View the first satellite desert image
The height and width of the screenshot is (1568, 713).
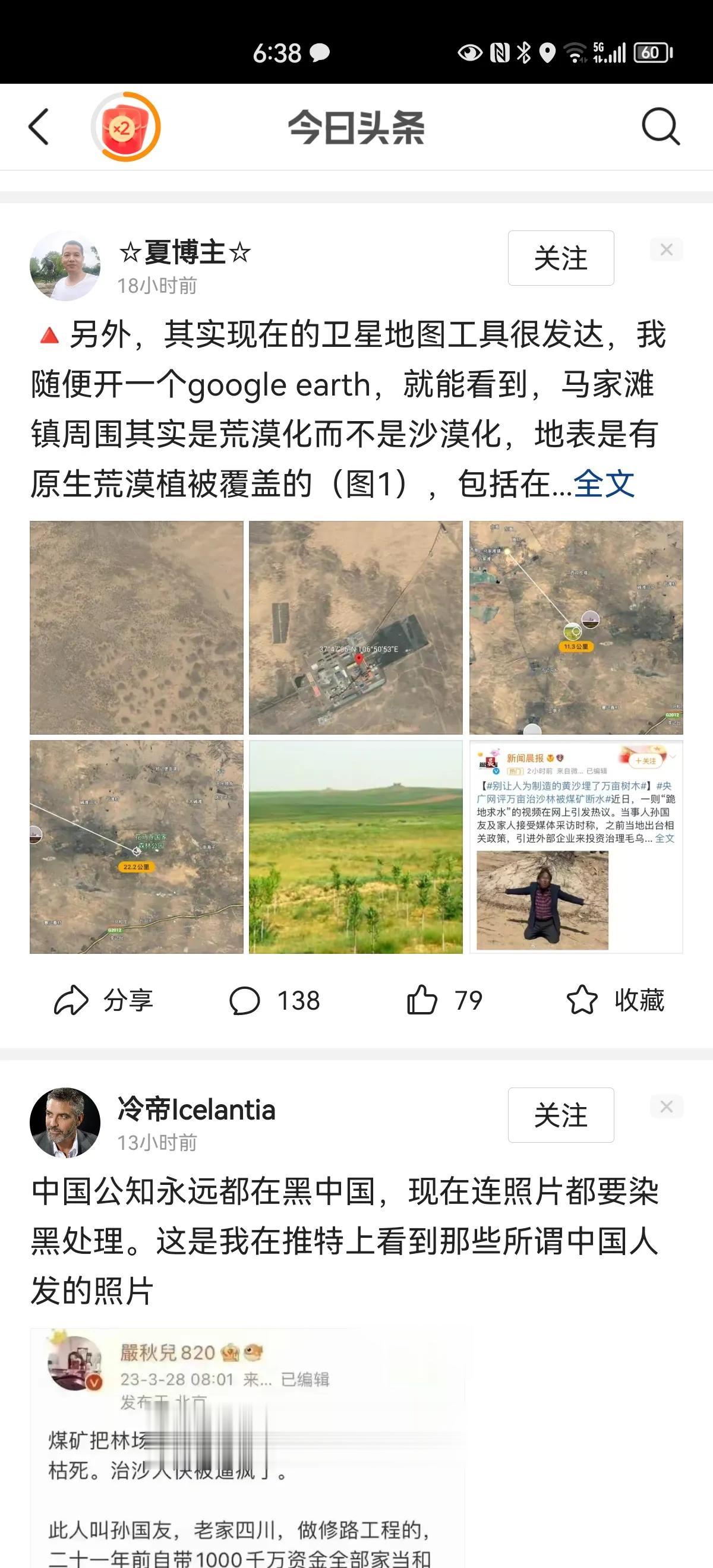point(137,628)
